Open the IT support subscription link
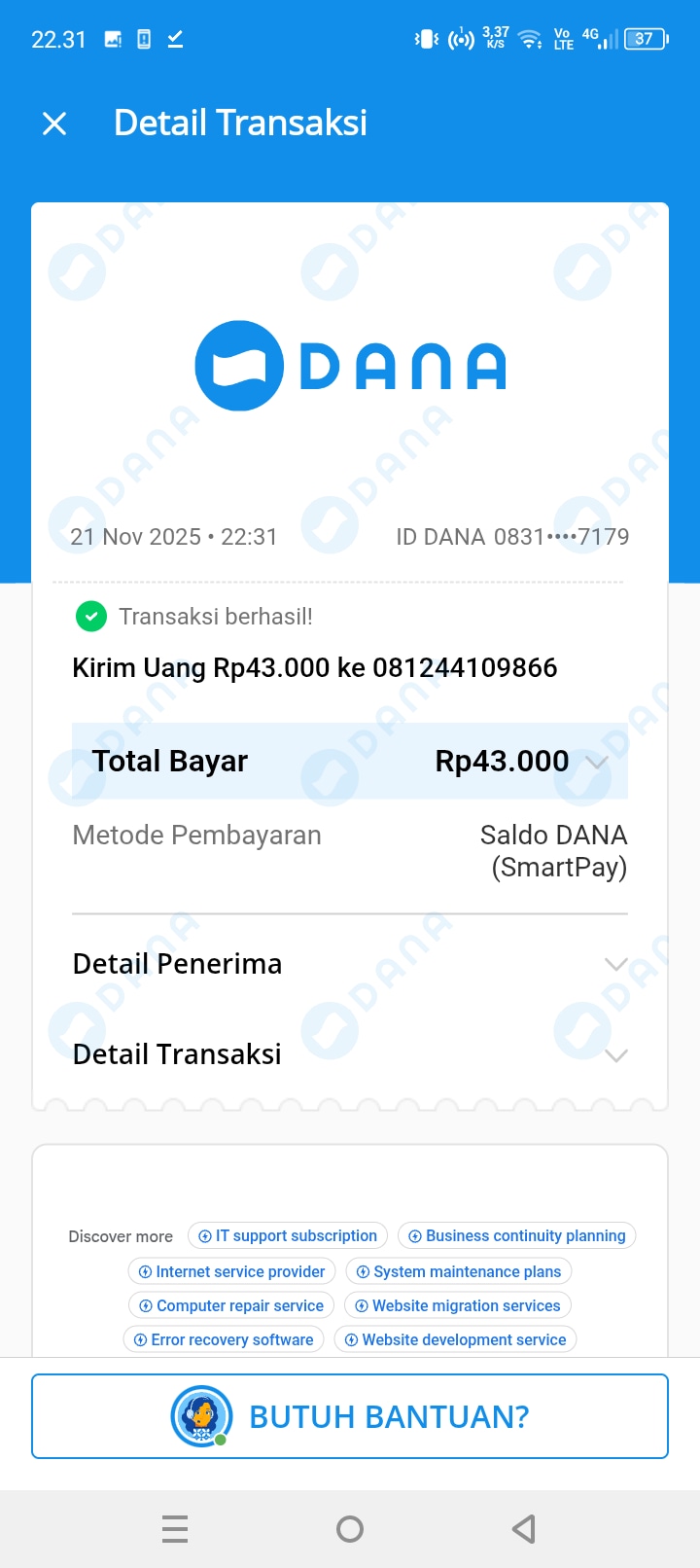This screenshot has height=1568, width=700. (x=288, y=1235)
